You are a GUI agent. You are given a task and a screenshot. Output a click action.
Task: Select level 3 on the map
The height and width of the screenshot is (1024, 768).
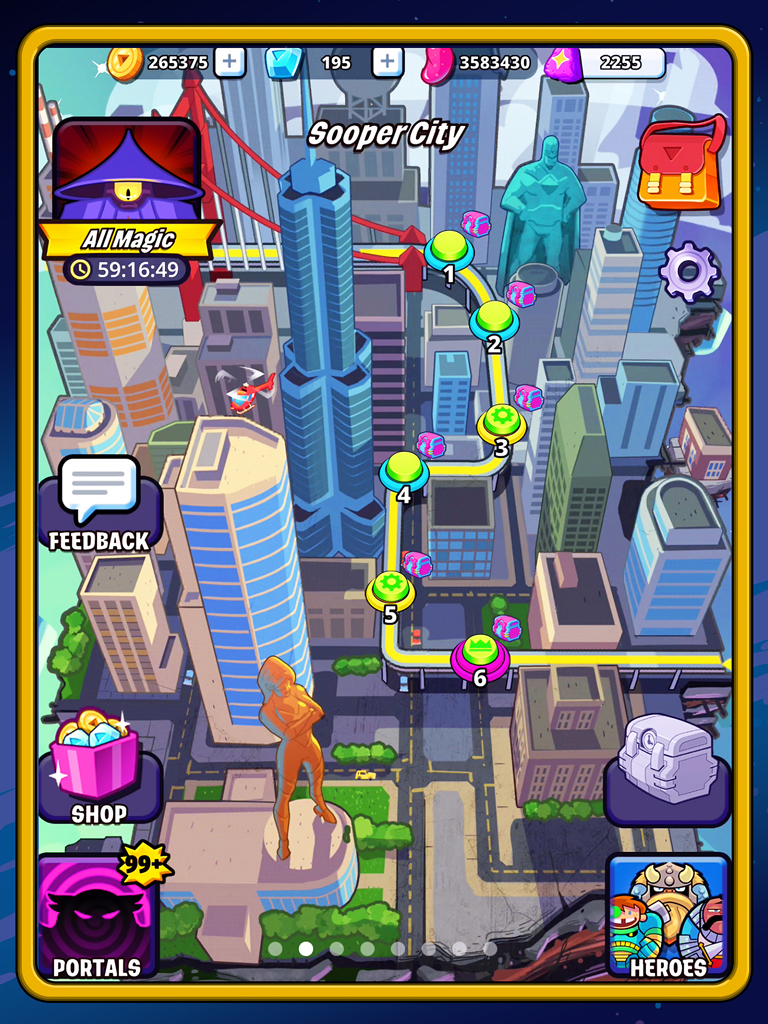click(501, 423)
